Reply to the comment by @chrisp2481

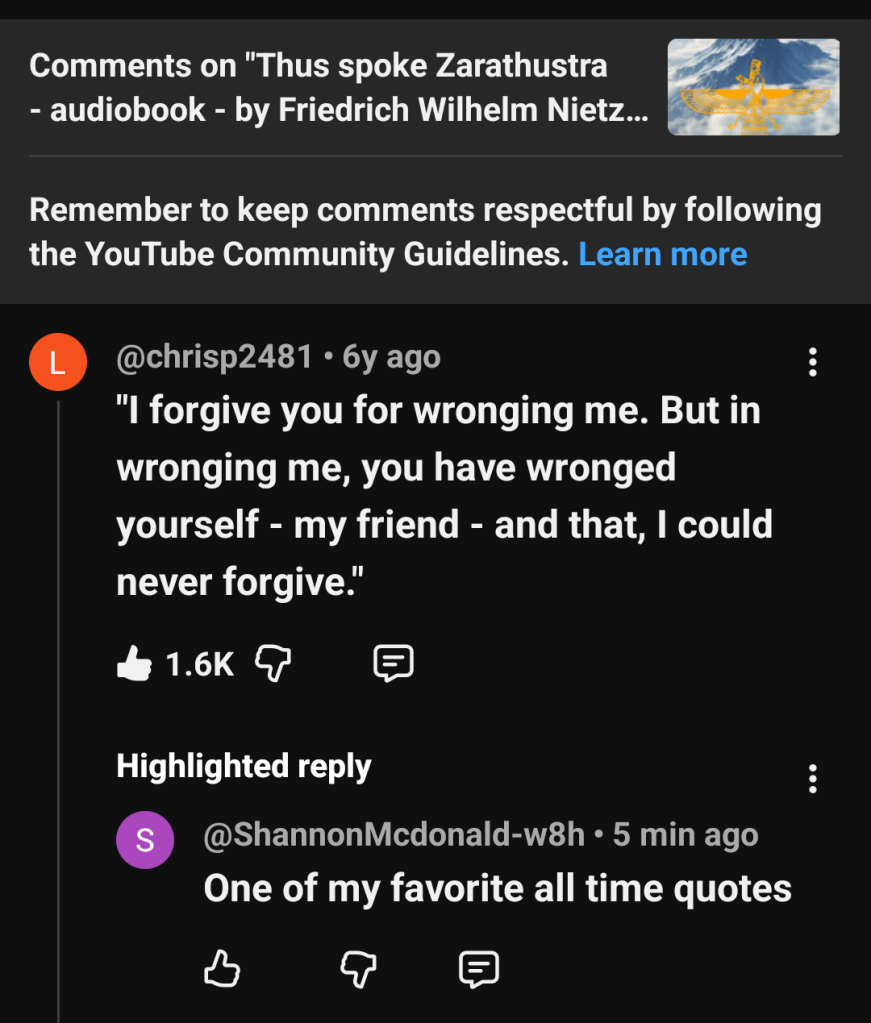point(393,662)
